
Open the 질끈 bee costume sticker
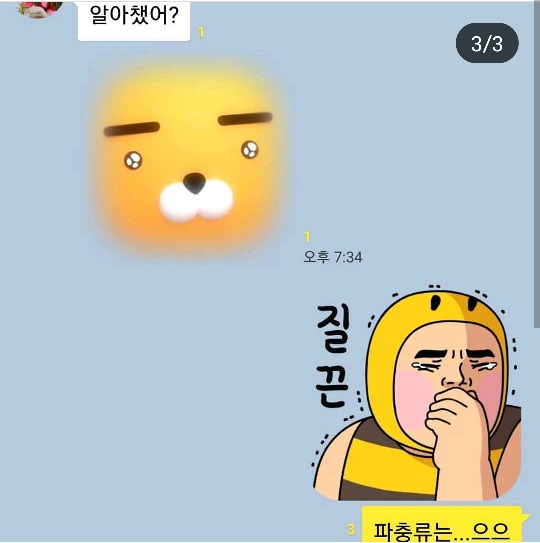tap(416, 393)
